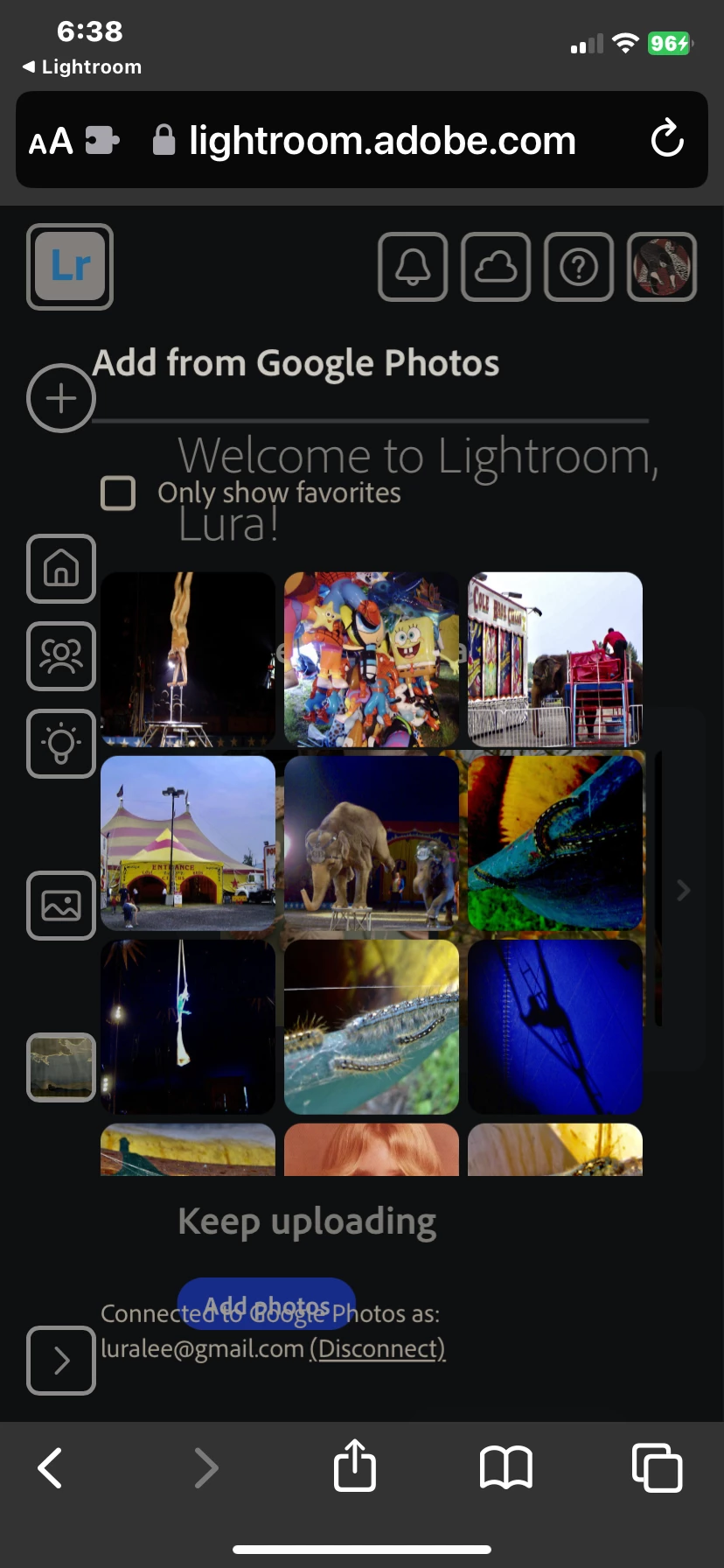
Task: Tap the plus add photos icon
Action: pos(61,398)
